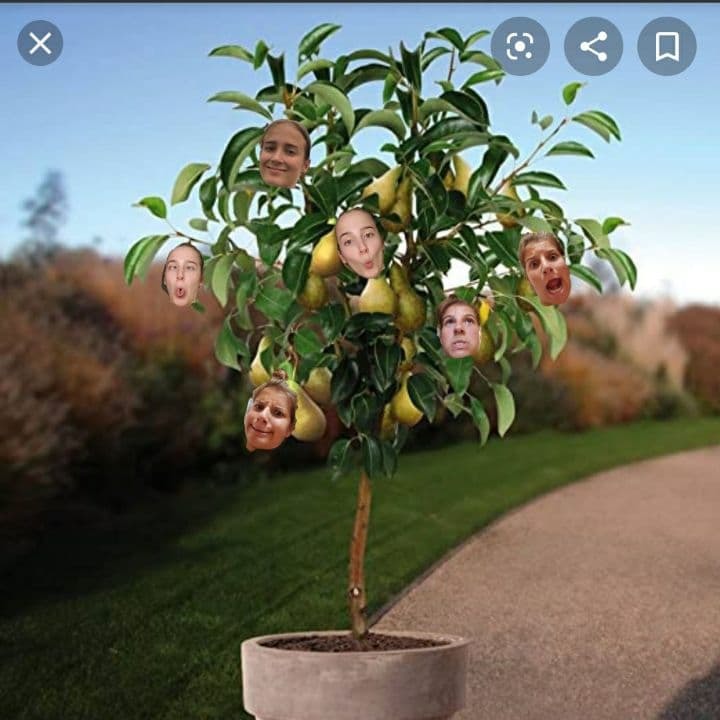Close the image viewer
Viewport: 720px width, 720px height.
click(40, 43)
